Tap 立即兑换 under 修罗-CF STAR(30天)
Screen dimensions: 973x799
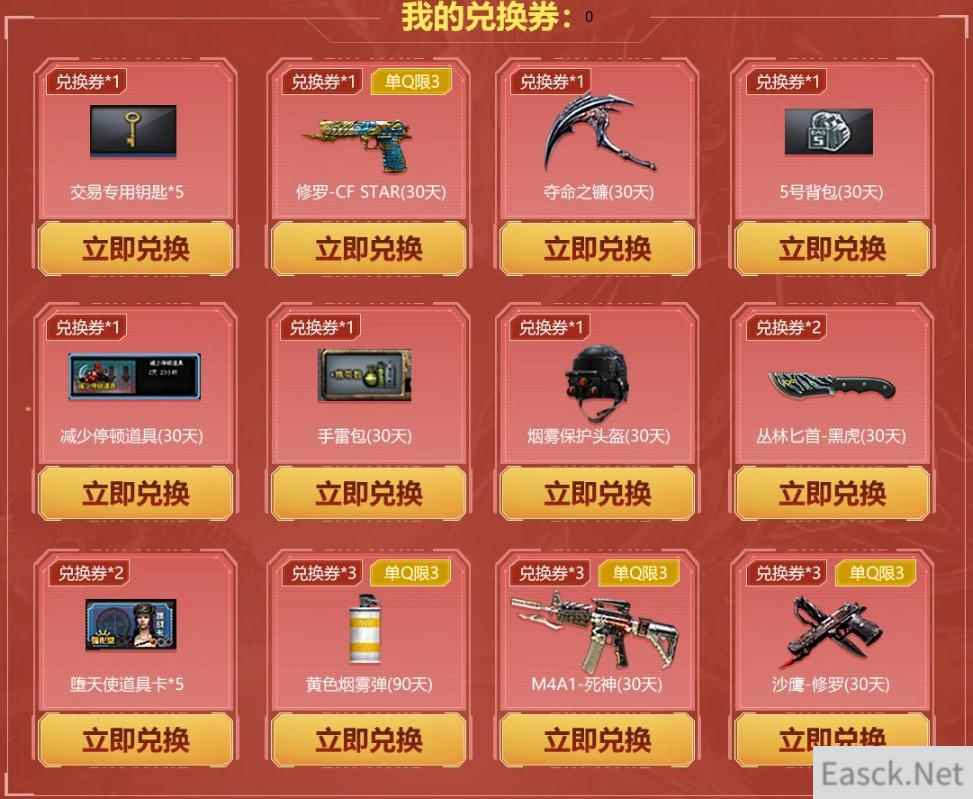(x=368, y=248)
